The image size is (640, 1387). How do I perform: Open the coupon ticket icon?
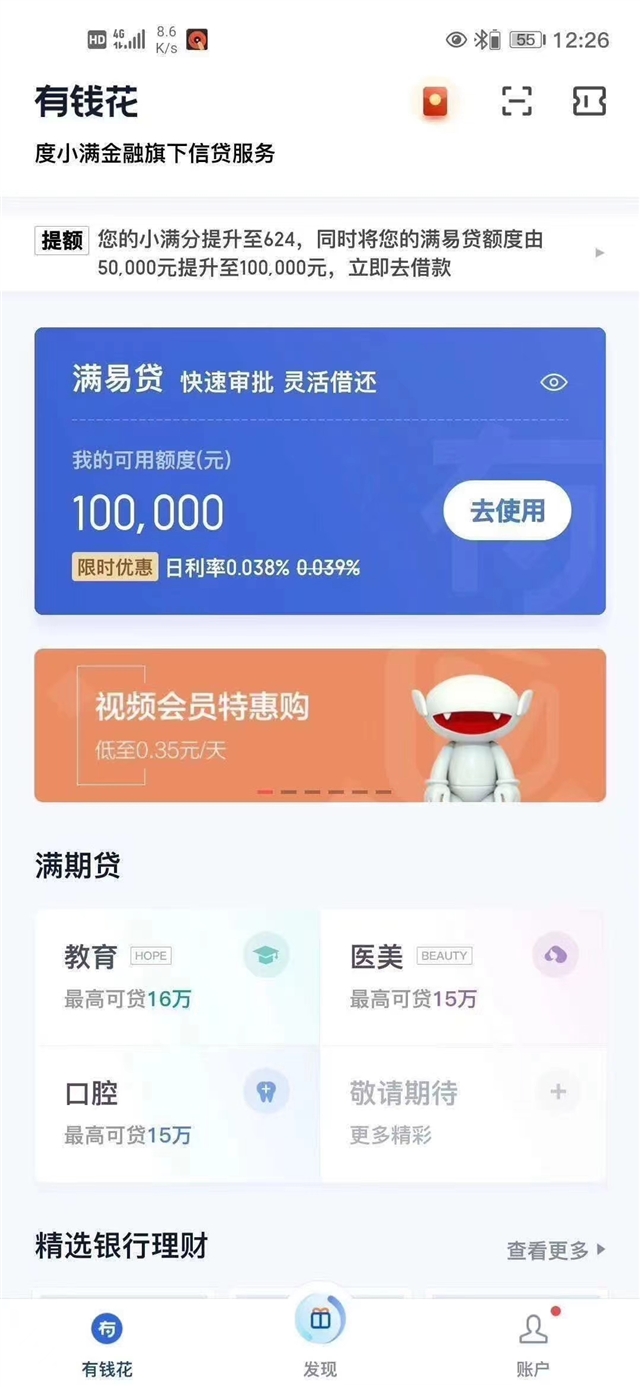pos(589,101)
